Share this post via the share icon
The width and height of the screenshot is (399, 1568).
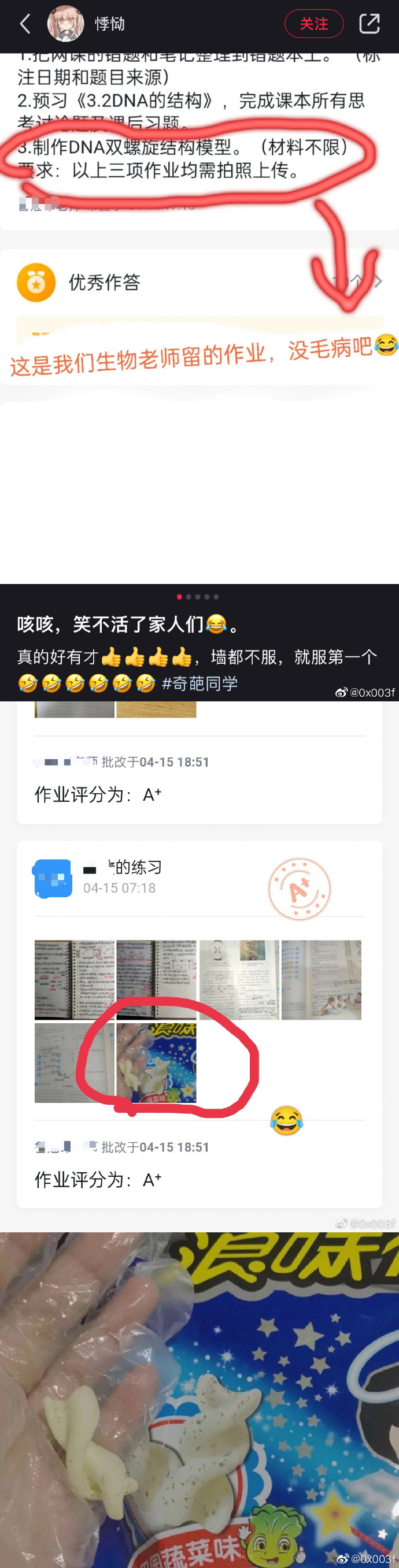[369, 24]
